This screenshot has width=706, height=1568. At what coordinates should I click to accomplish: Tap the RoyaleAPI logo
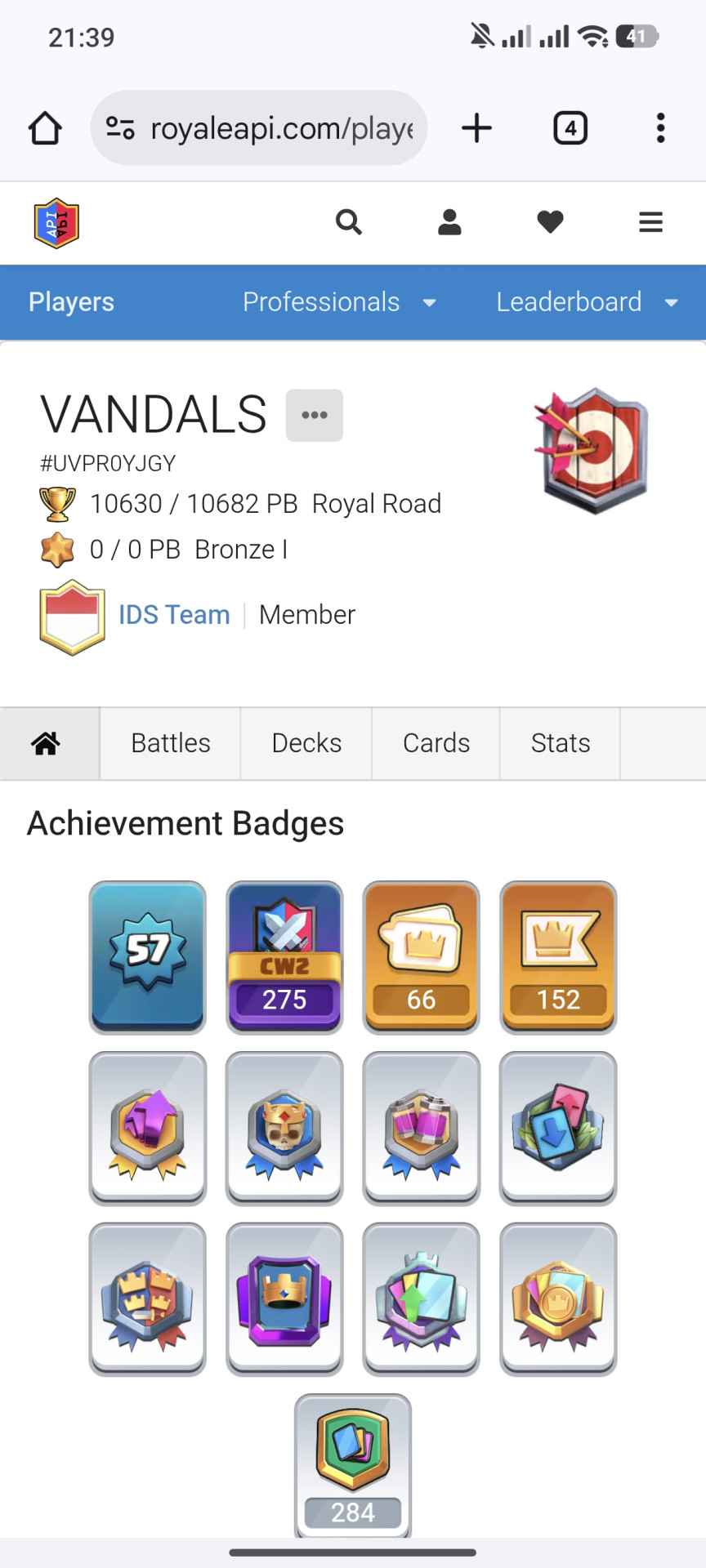pos(56,222)
